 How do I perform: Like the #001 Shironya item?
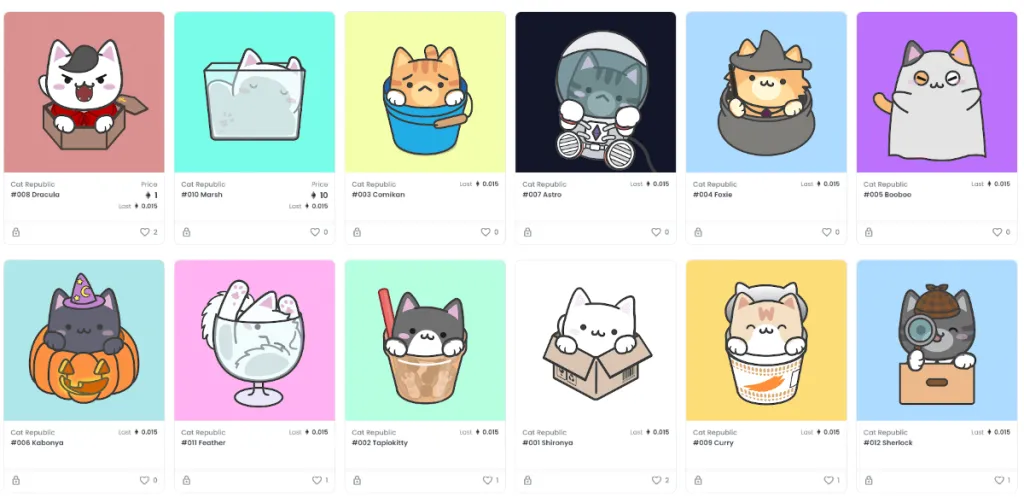pos(656,480)
